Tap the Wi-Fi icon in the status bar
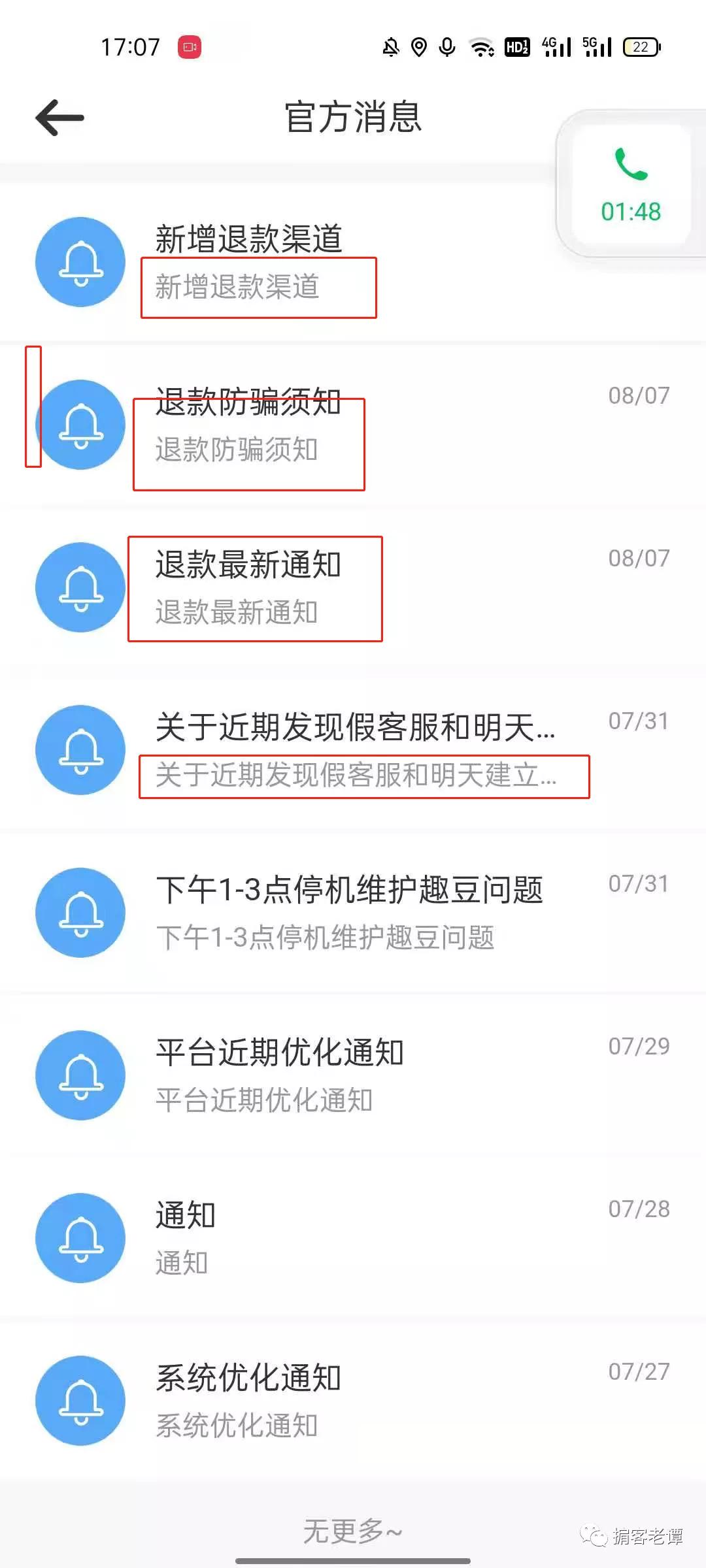The height and width of the screenshot is (1568, 706). coord(481,48)
